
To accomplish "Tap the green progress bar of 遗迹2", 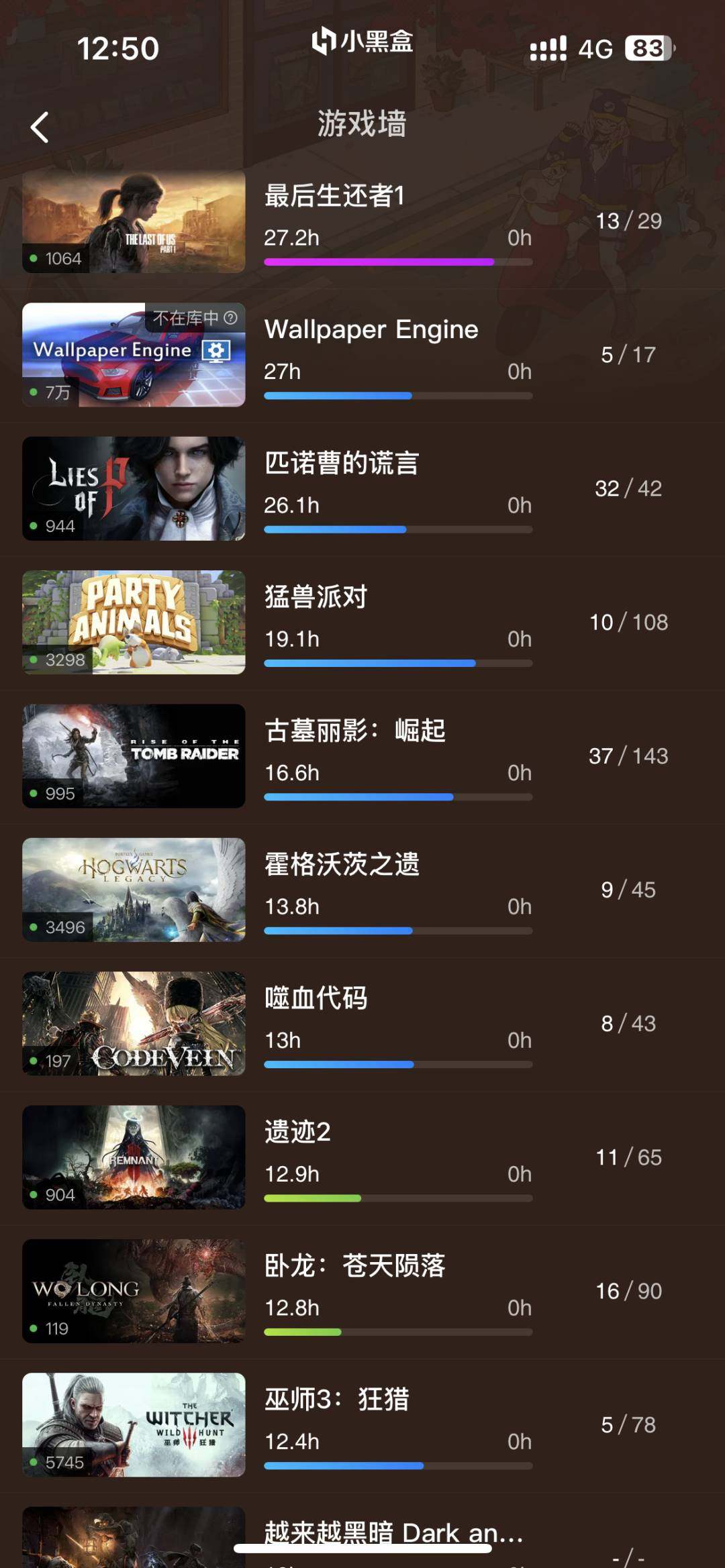I will coord(312,1199).
